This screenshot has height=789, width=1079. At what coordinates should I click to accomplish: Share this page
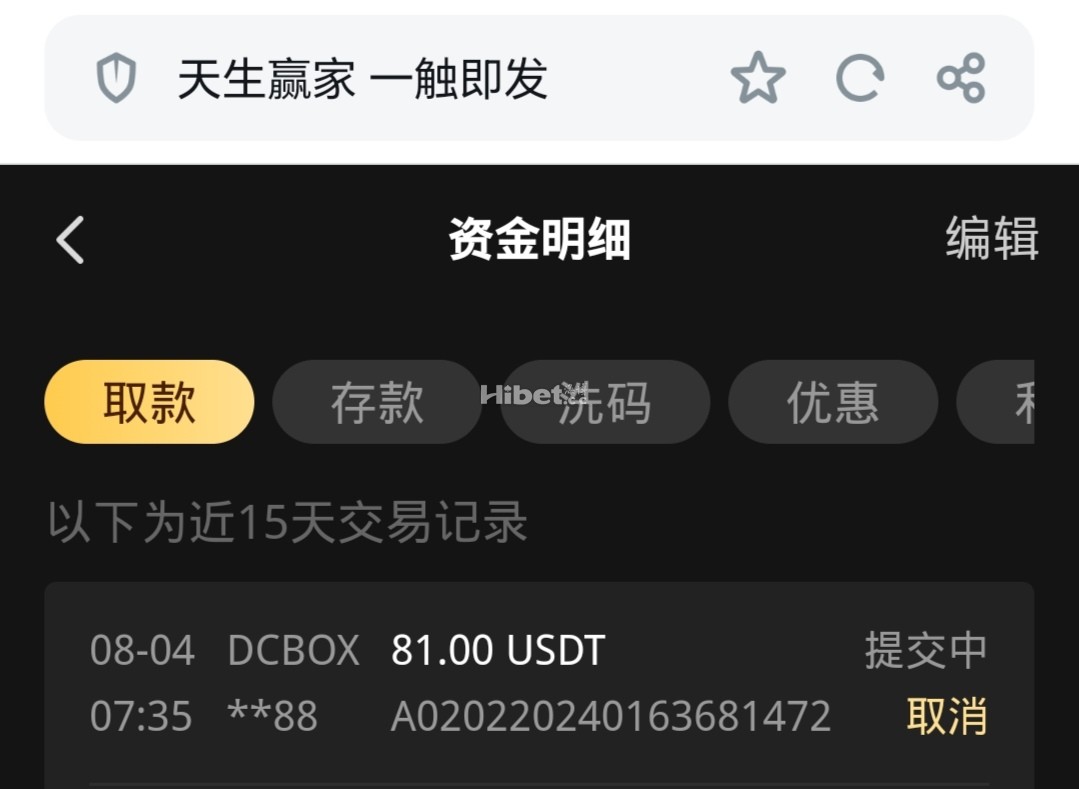click(961, 78)
